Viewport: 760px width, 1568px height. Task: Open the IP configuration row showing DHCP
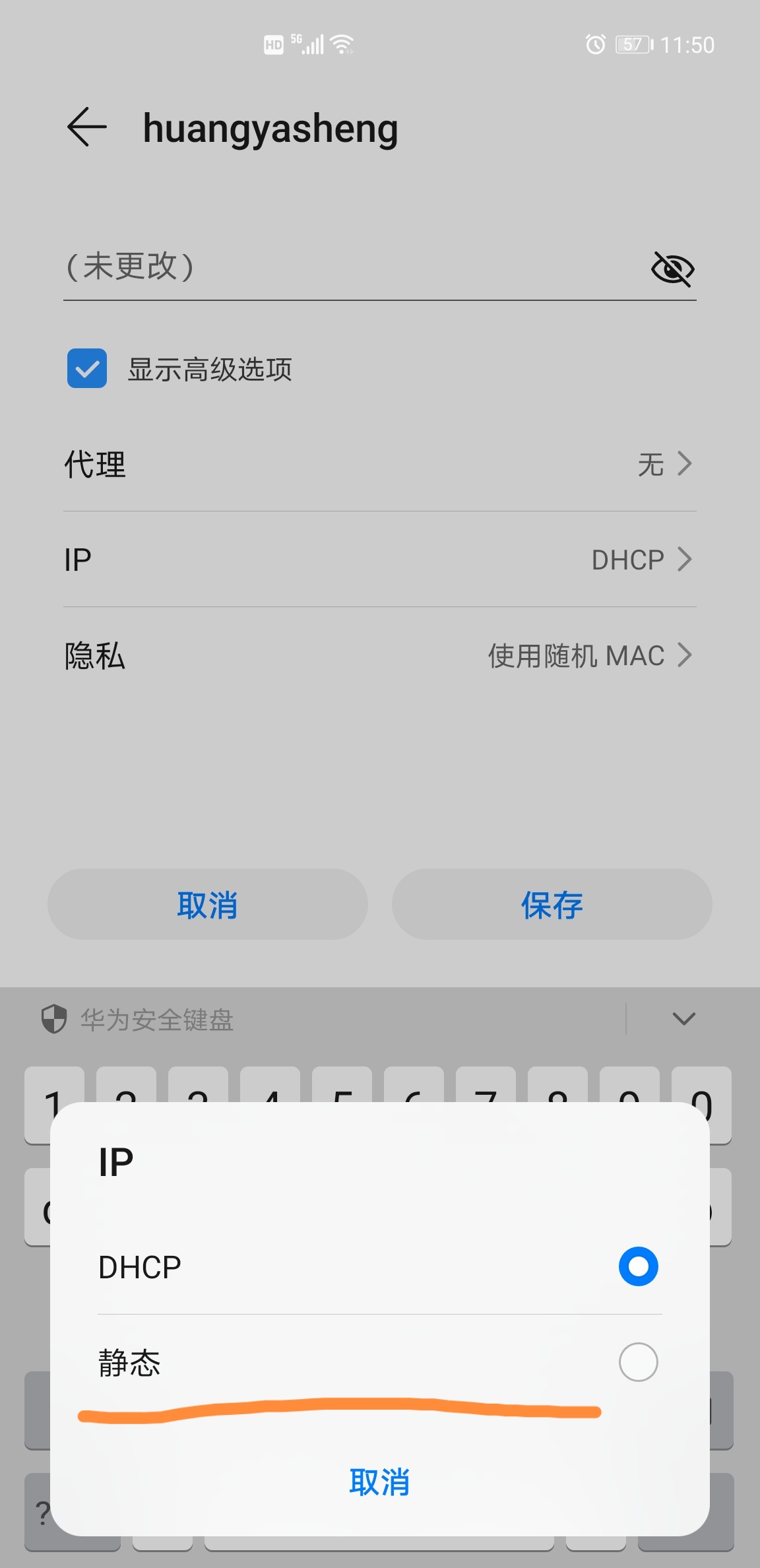point(380,560)
